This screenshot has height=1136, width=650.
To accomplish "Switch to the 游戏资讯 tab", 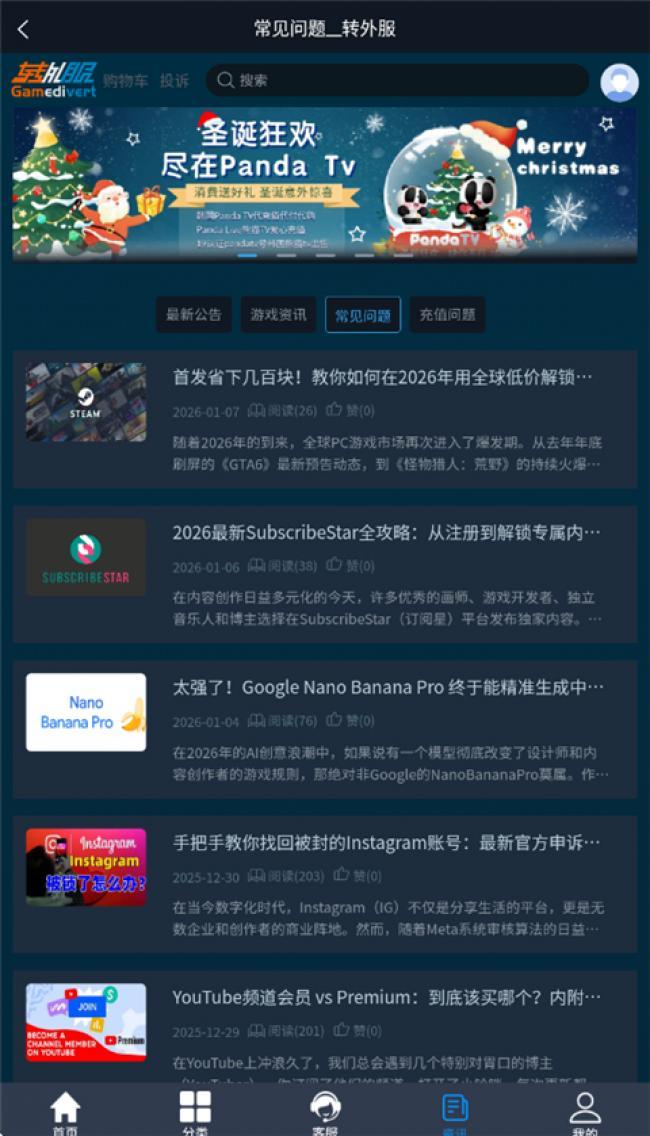I will 278,314.
